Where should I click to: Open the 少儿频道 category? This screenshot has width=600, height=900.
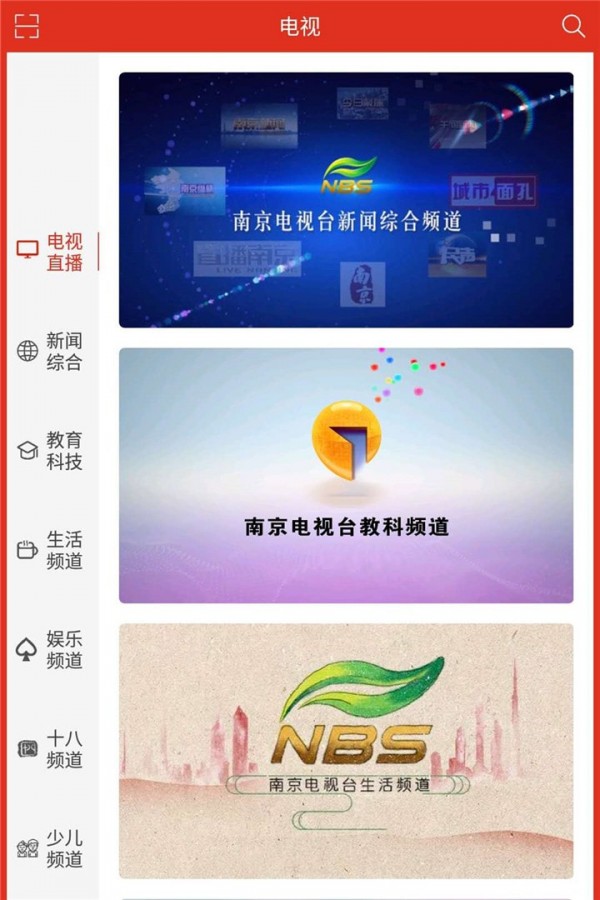click(x=52, y=848)
